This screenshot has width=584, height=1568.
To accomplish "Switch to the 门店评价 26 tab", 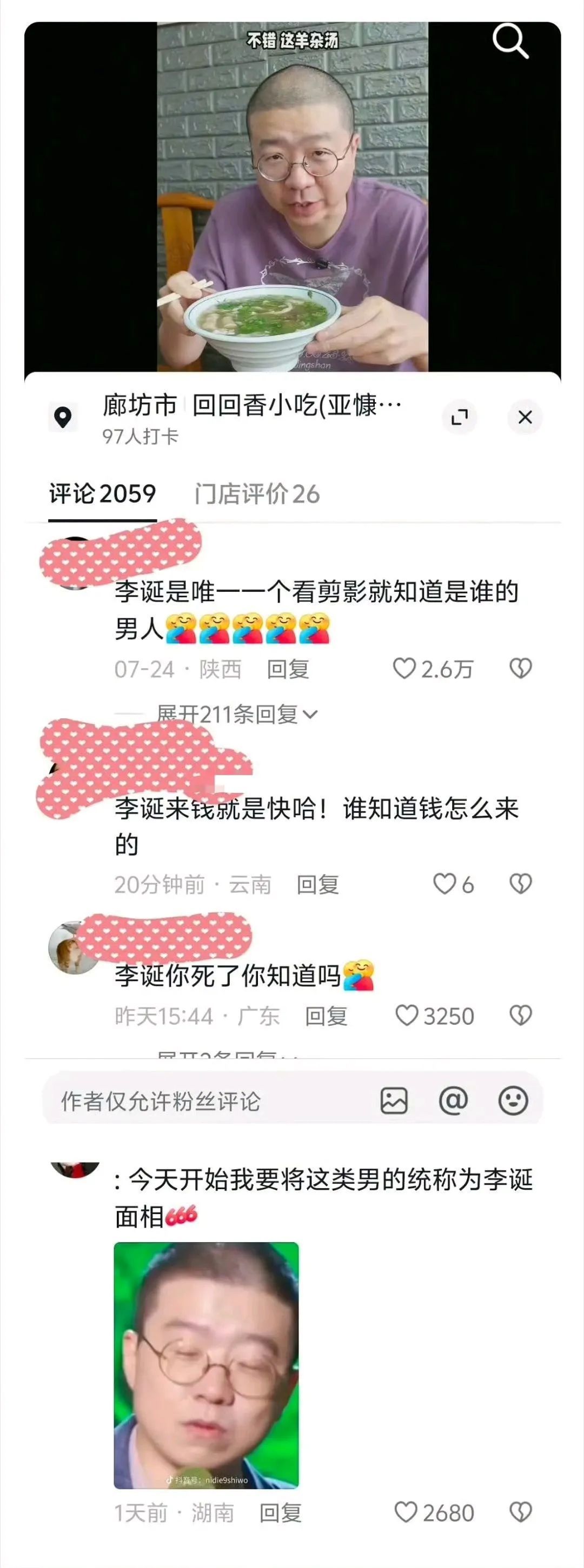I will 256,494.
